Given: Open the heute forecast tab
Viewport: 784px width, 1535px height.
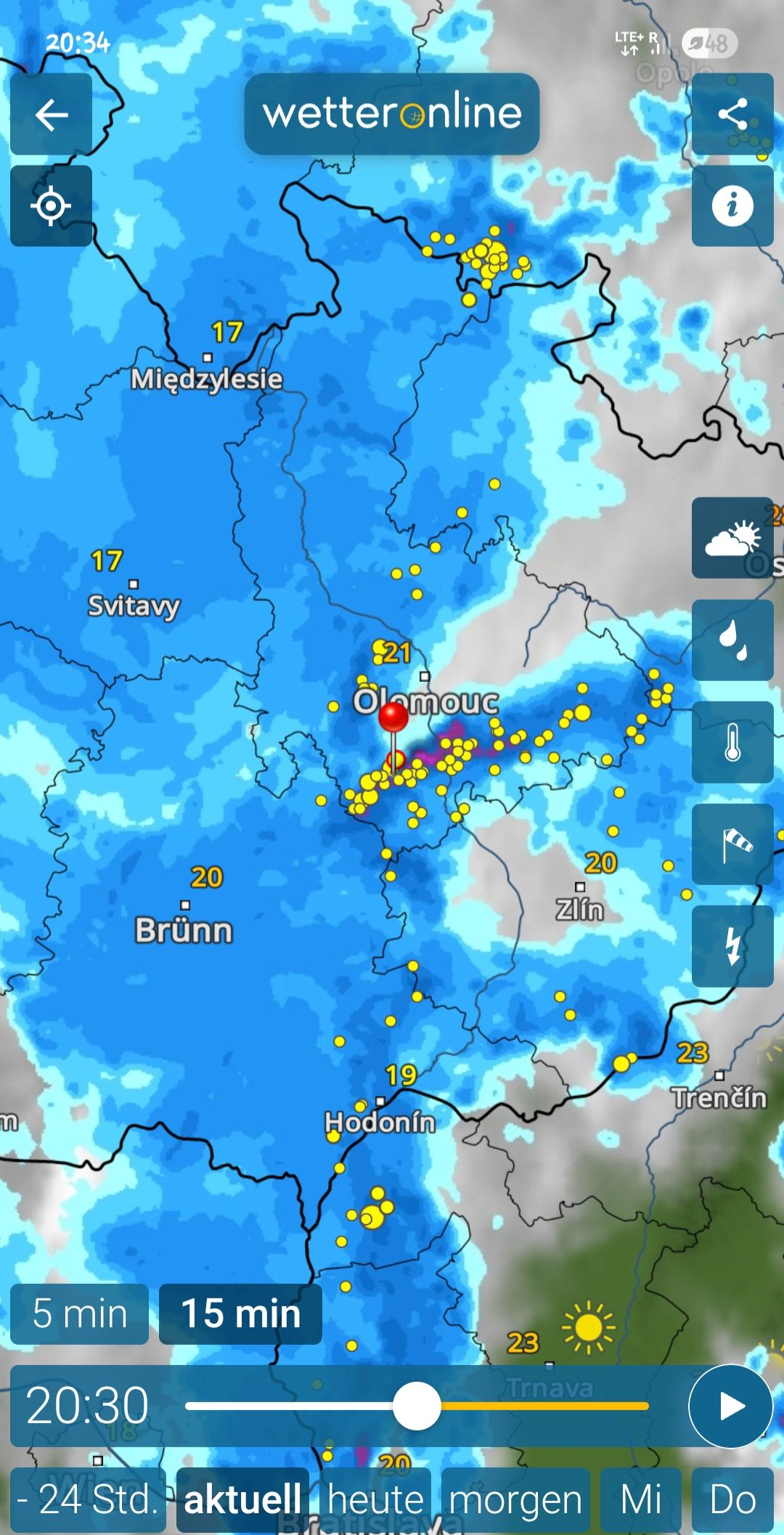Looking at the screenshot, I should 375,1499.
